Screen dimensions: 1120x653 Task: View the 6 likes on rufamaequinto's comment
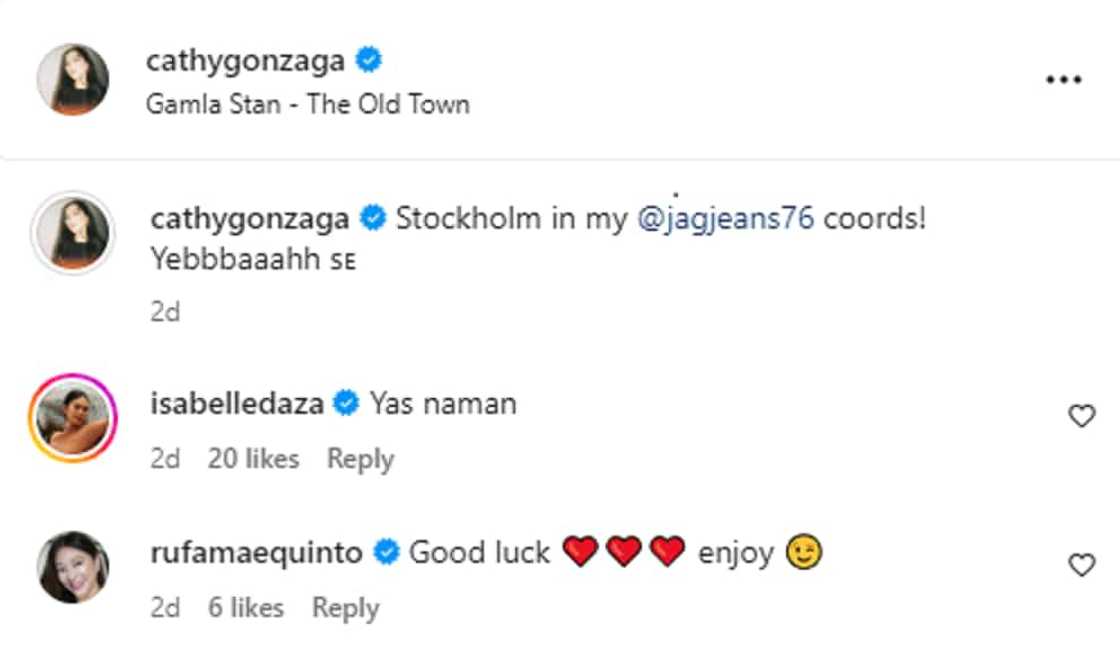coord(245,608)
